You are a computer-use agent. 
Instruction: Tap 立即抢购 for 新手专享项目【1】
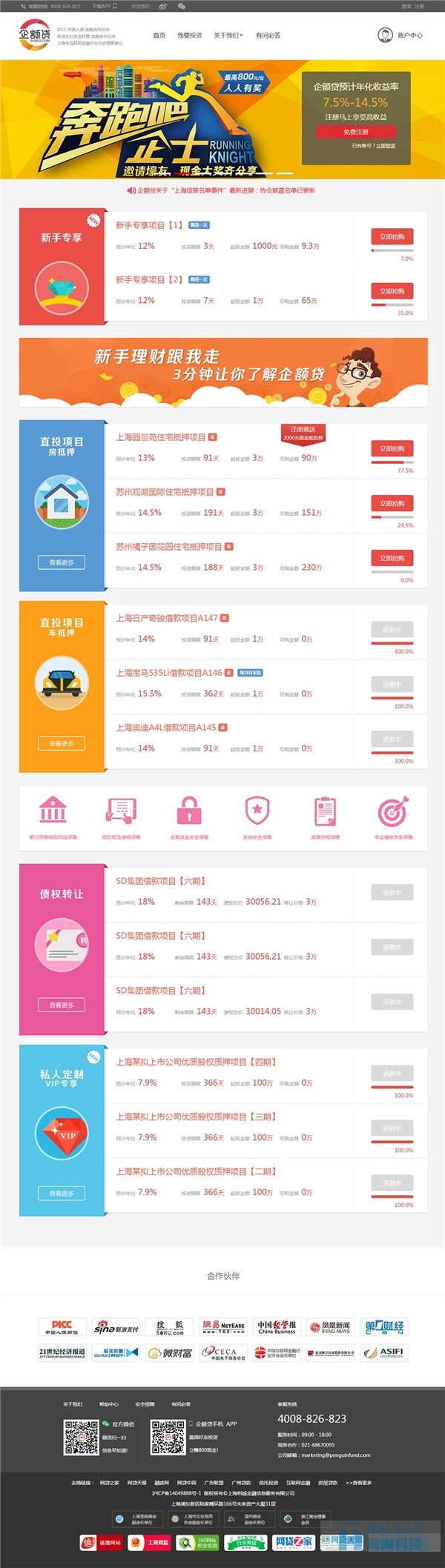point(392,237)
